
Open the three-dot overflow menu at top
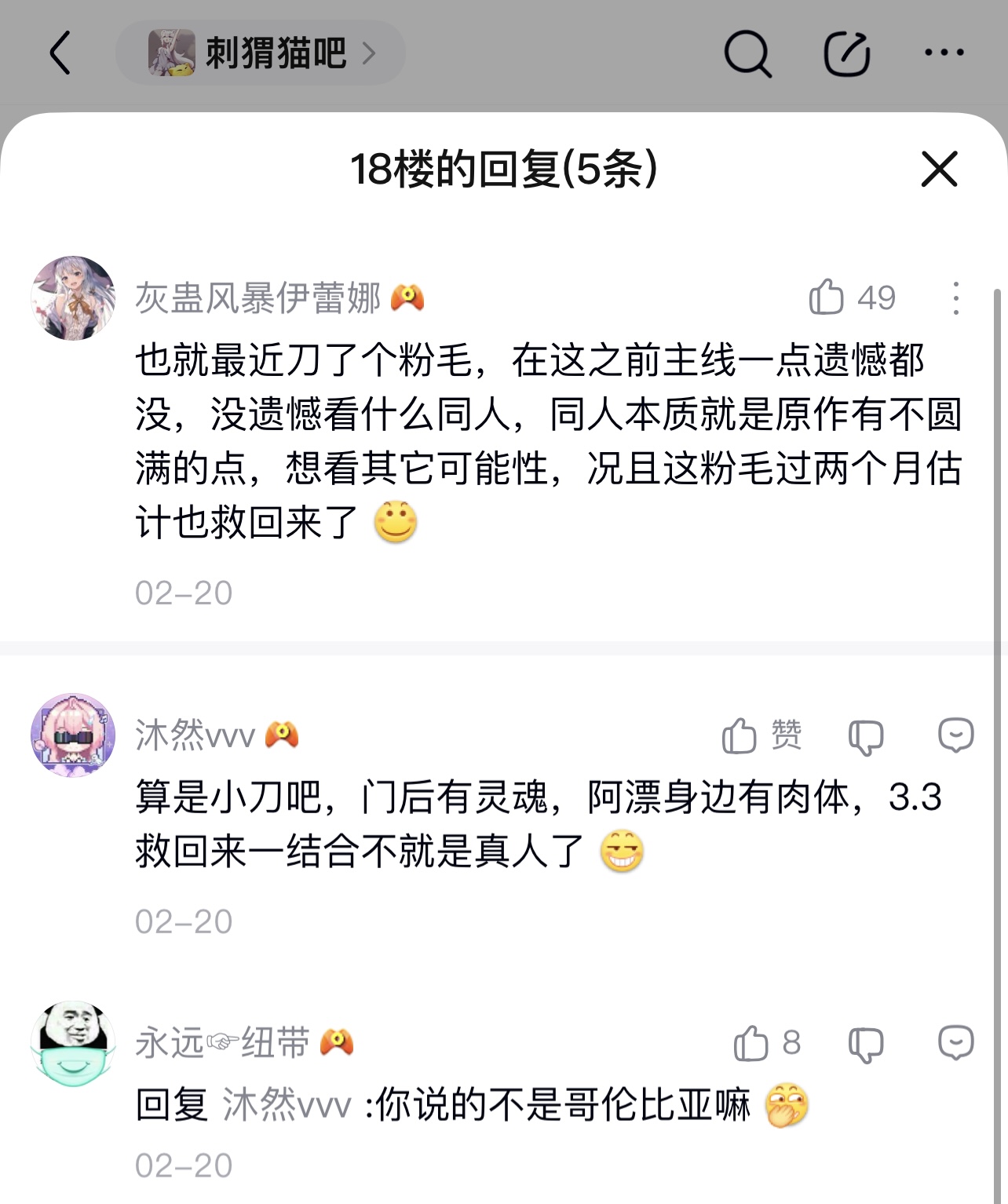944,53
